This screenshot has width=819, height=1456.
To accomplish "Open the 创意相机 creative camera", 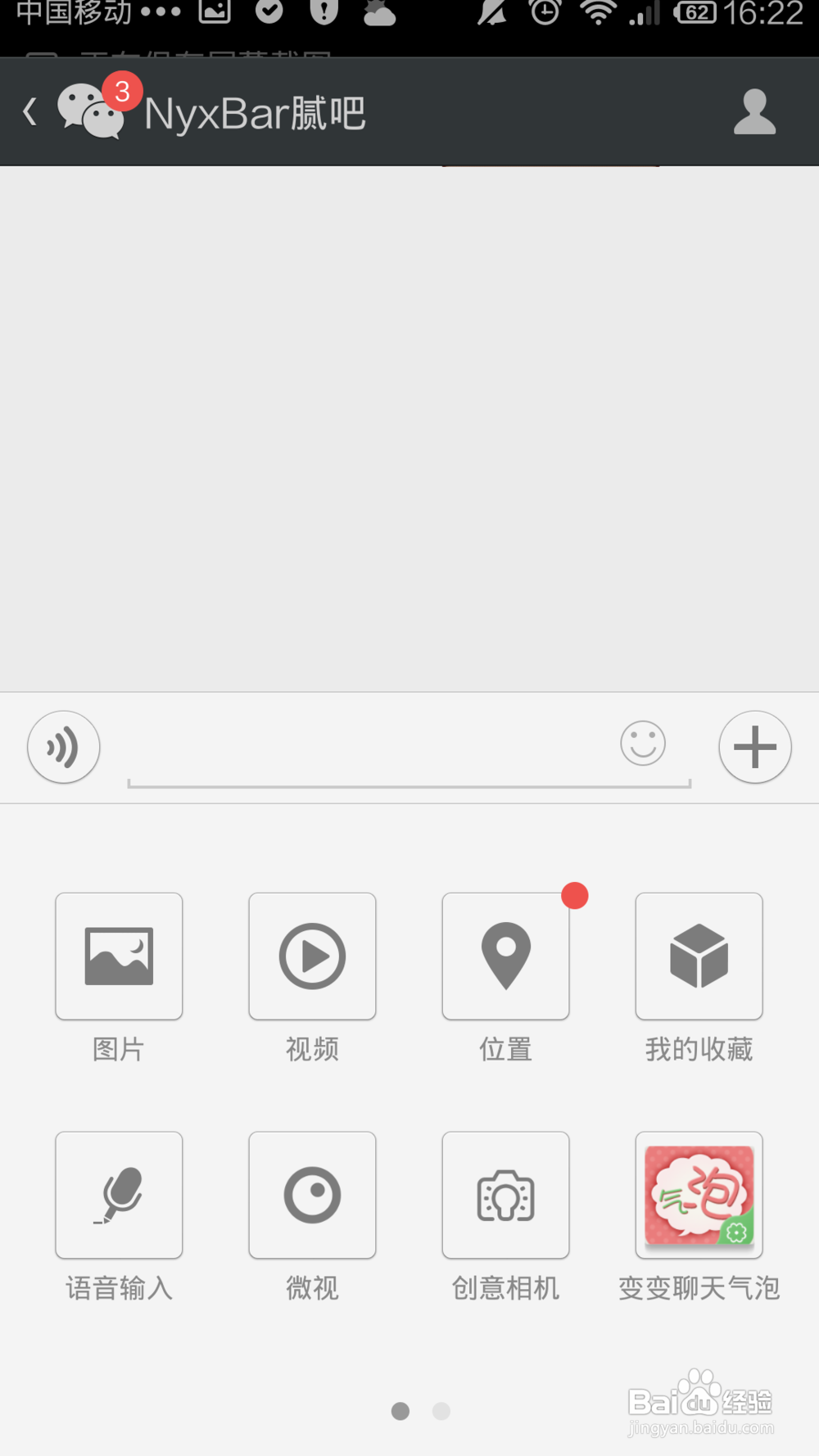I will pyautogui.click(x=505, y=1195).
